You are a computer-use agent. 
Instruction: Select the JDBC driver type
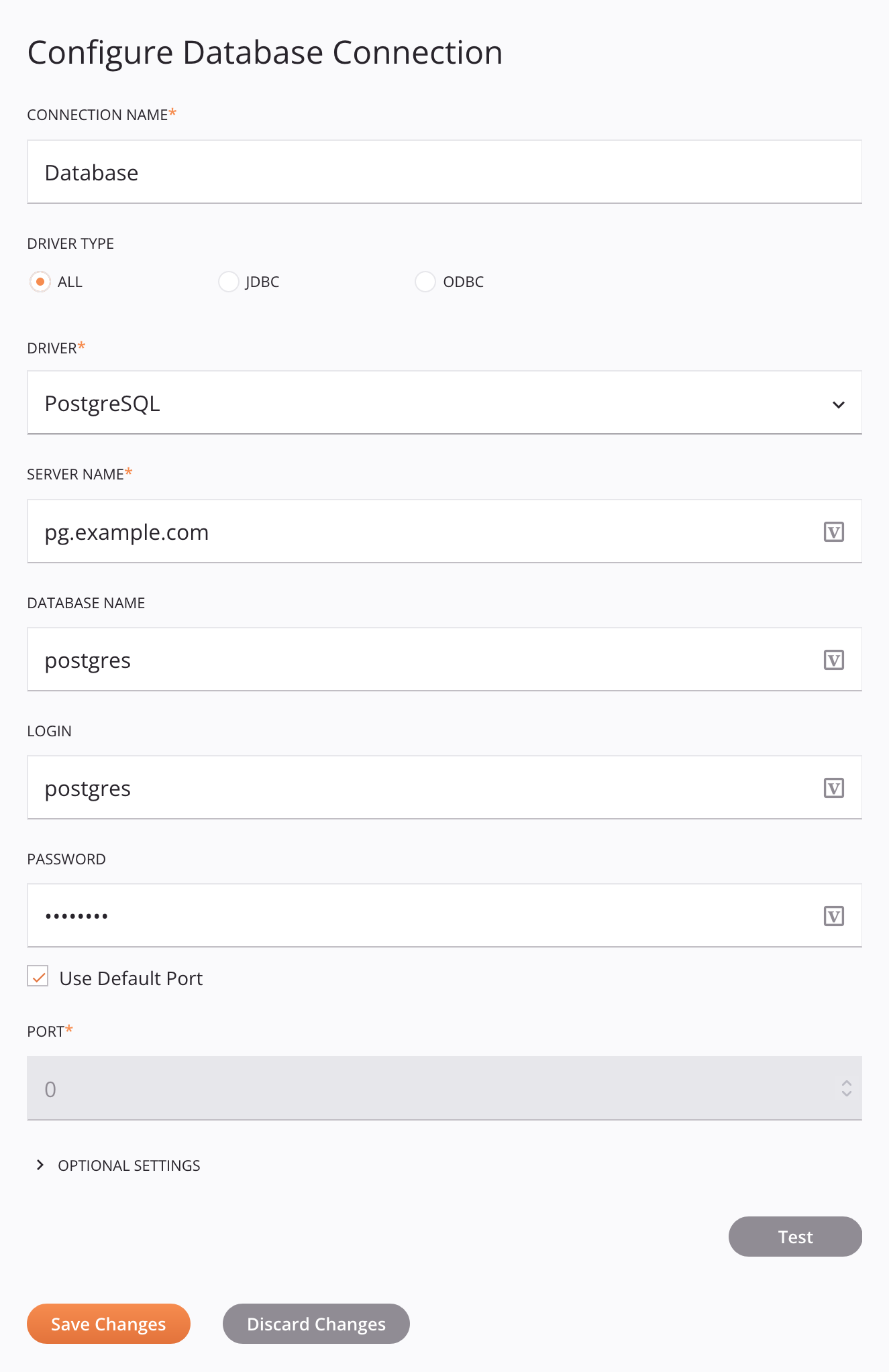(229, 282)
